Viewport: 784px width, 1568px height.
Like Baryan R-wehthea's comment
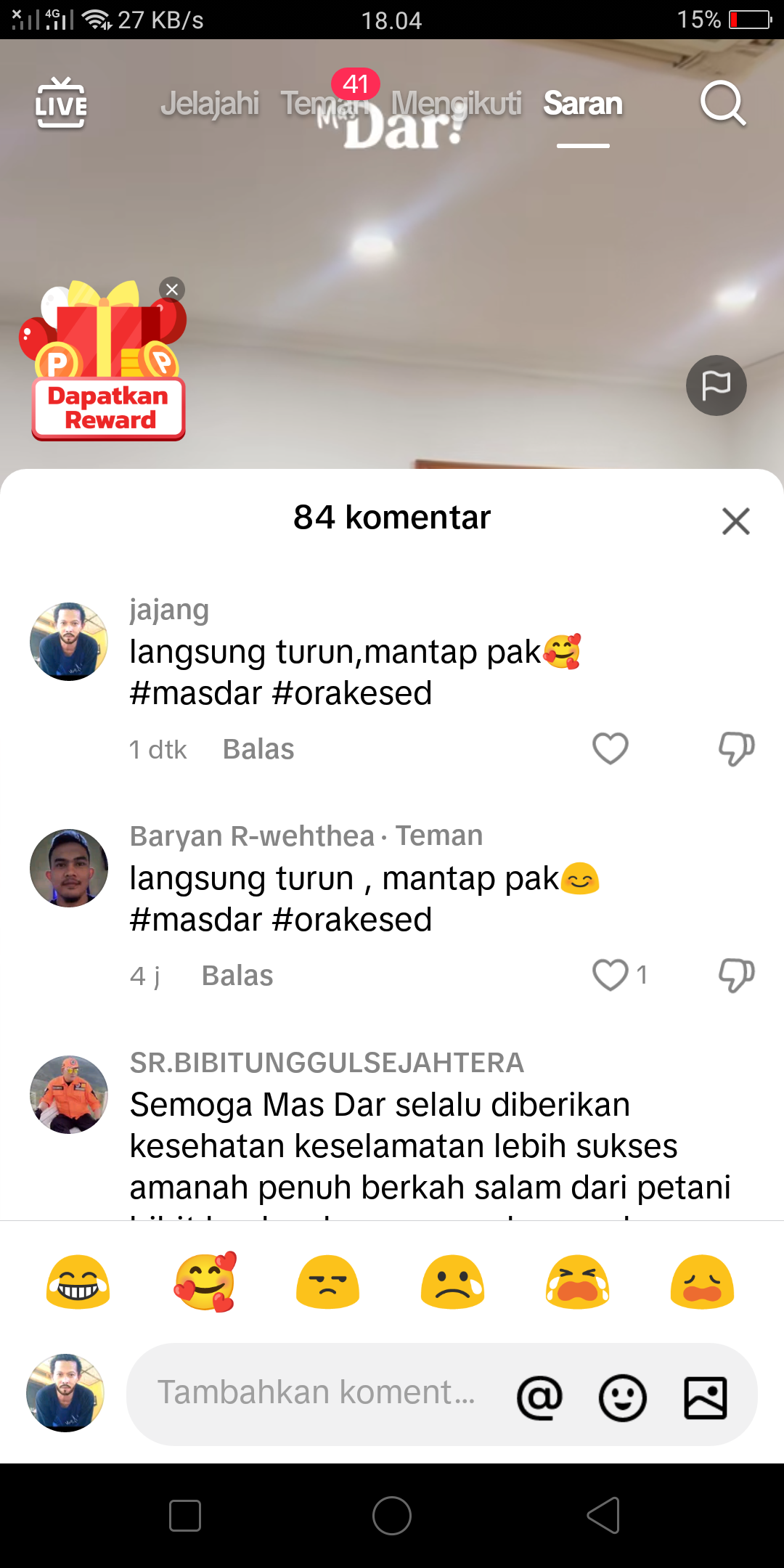pyautogui.click(x=611, y=975)
